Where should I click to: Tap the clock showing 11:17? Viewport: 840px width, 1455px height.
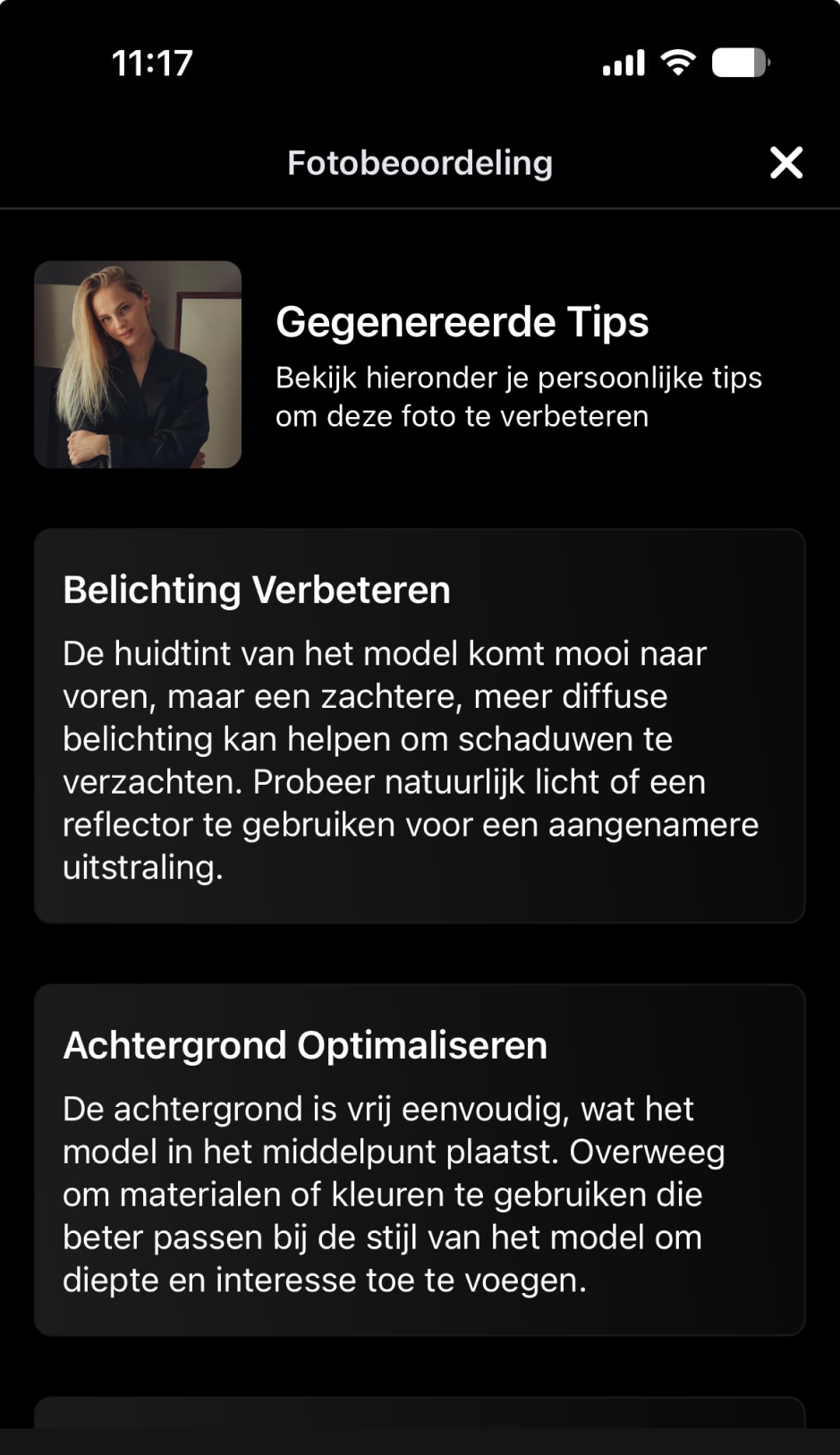click(152, 62)
